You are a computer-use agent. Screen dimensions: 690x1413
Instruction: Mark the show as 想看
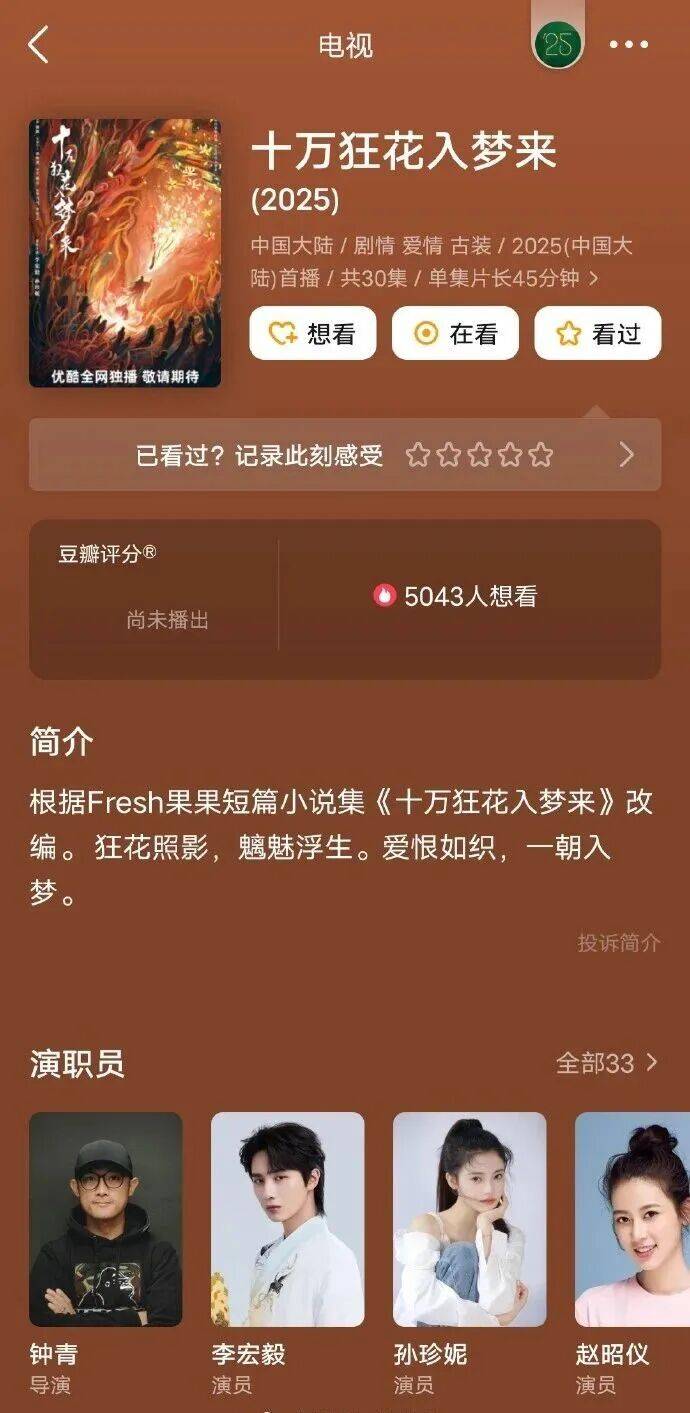point(312,333)
